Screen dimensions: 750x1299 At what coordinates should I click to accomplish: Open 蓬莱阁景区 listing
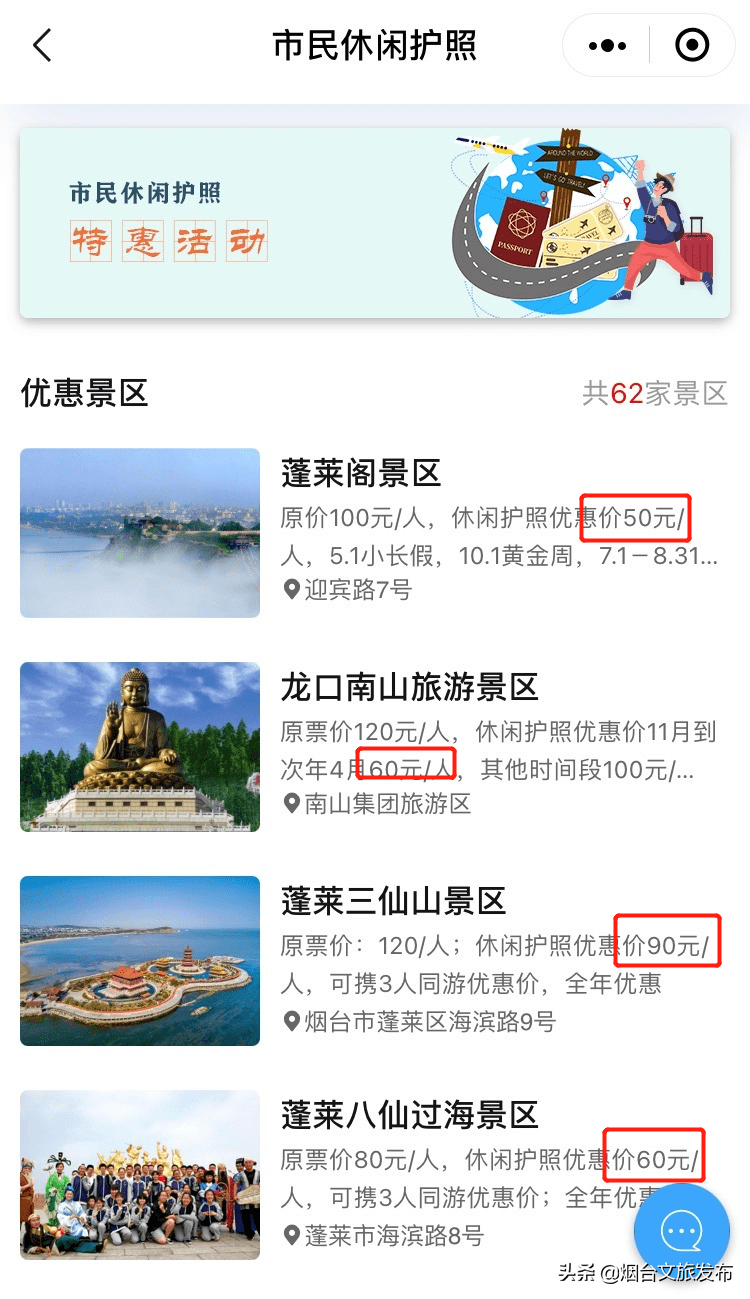[361, 474]
